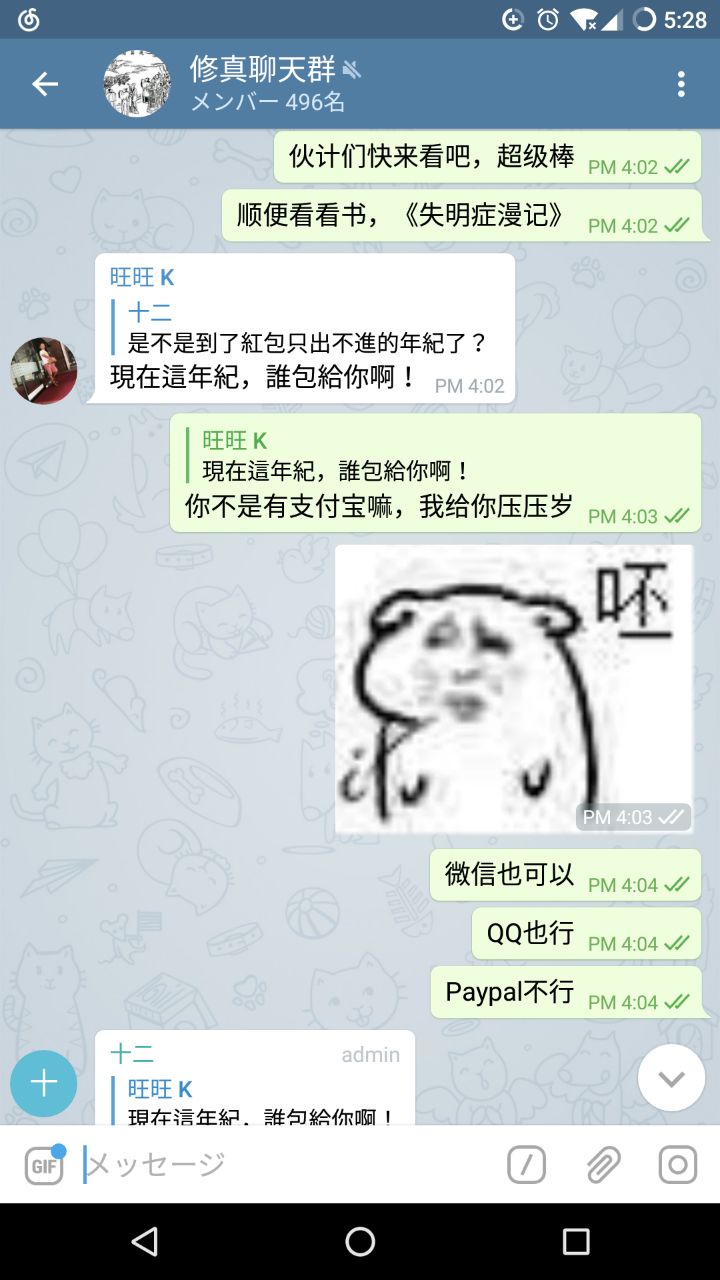The height and width of the screenshot is (1280, 720).
Task: Open 旺旺 K's profile avatar
Action: [44, 370]
